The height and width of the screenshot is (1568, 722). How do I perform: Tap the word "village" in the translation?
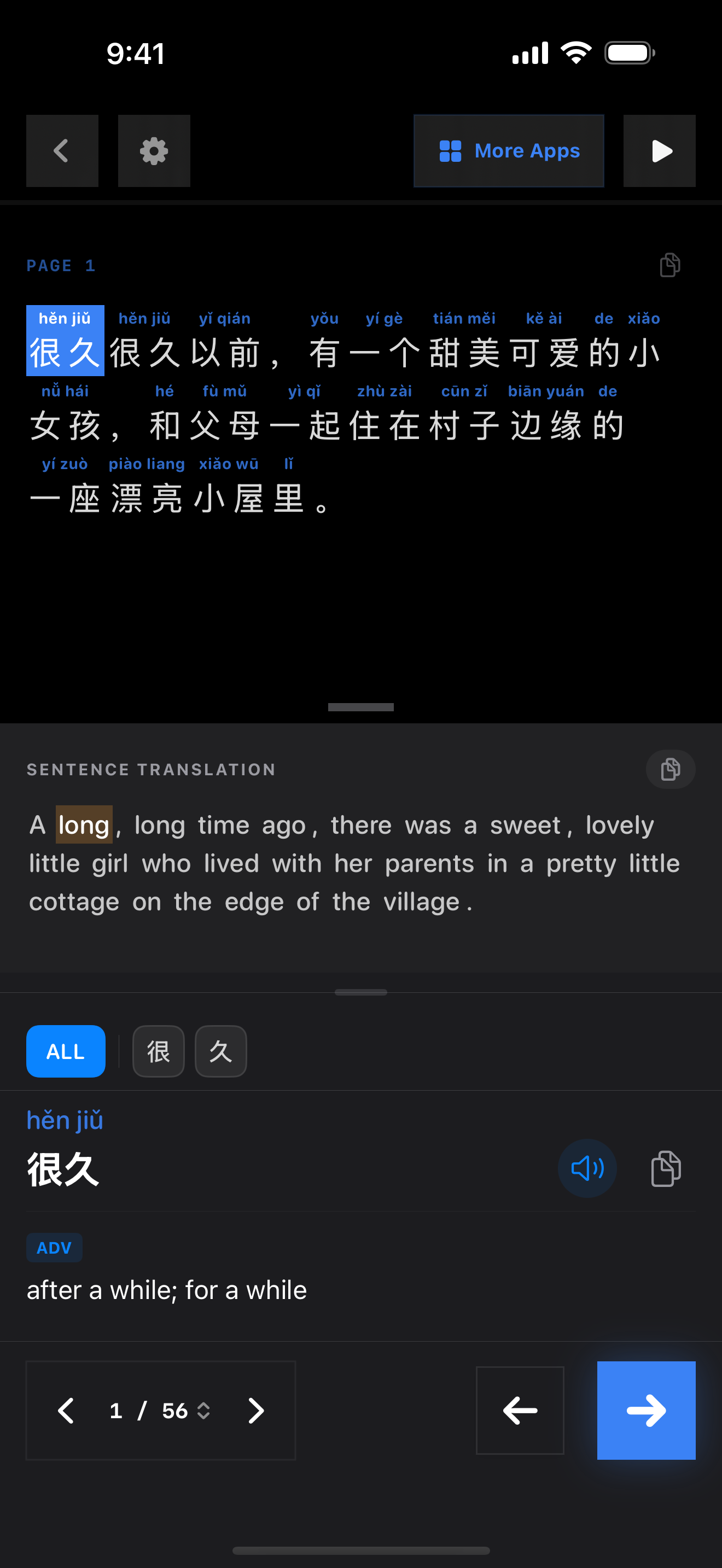click(x=421, y=902)
